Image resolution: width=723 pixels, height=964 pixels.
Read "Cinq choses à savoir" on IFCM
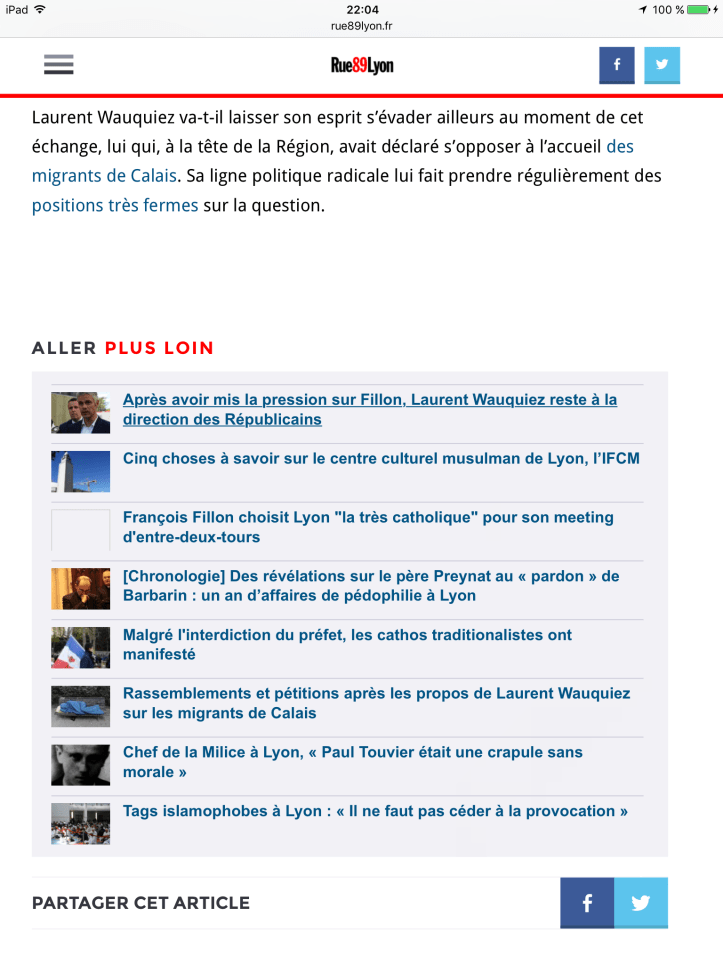pyautogui.click(x=380, y=459)
